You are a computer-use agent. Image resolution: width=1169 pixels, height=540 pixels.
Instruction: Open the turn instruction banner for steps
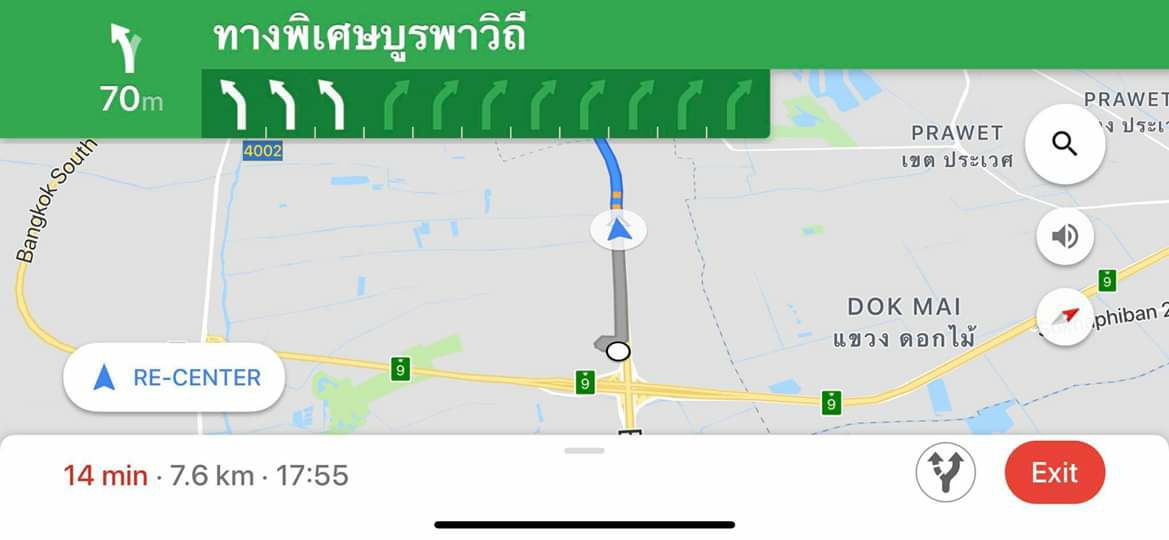(370, 38)
